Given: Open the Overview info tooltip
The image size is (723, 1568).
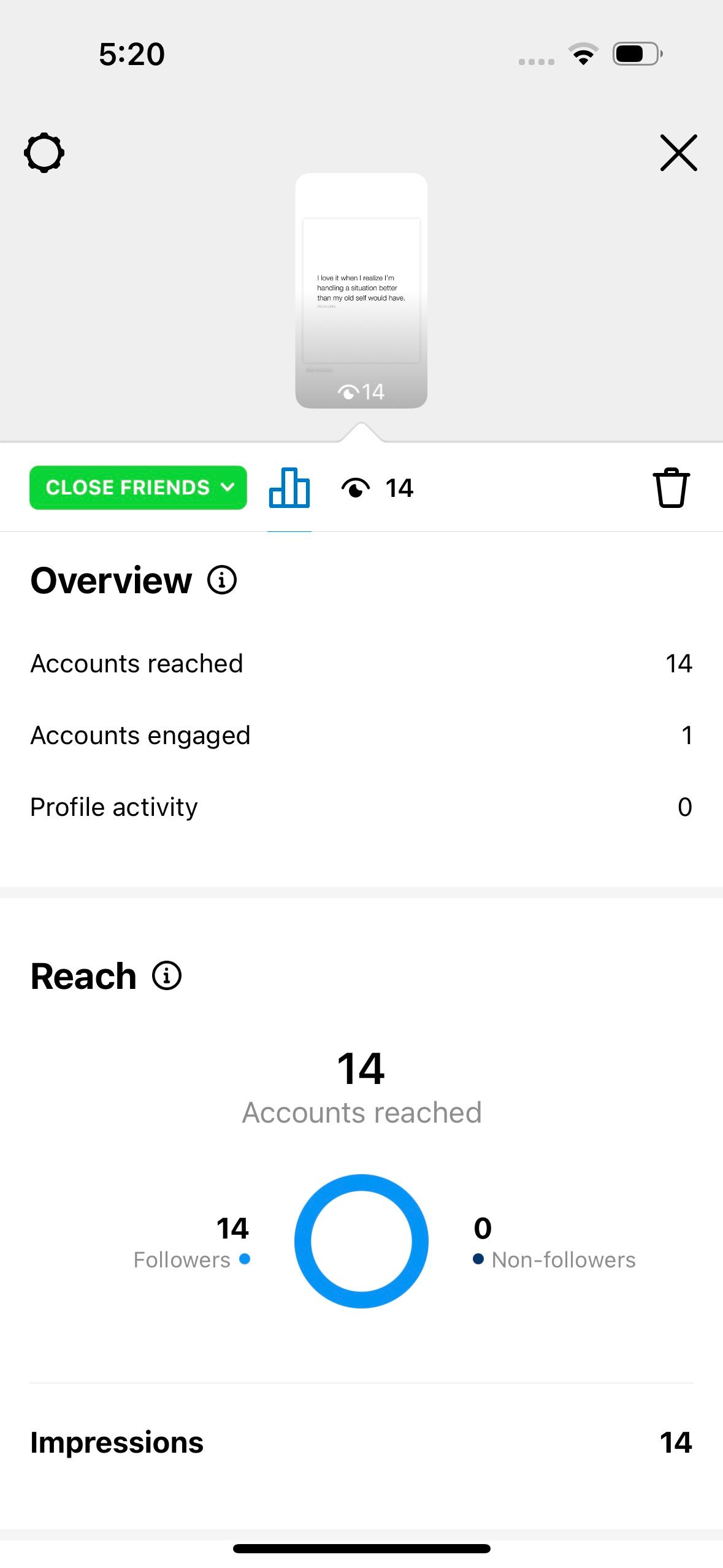Looking at the screenshot, I should [222, 580].
